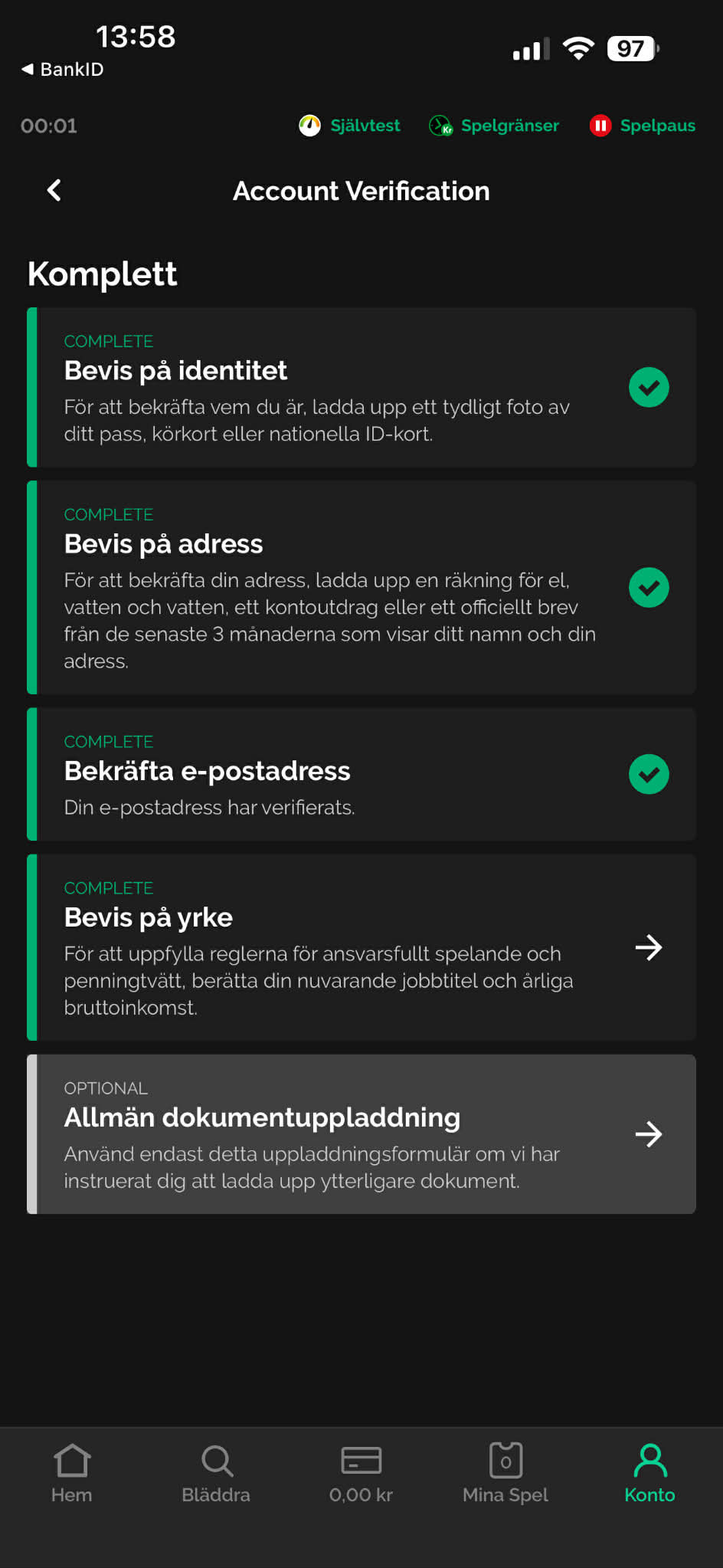Open Mina Spel ticket icon
The width and height of the screenshot is (723, 1568).
pos(505,1461)
